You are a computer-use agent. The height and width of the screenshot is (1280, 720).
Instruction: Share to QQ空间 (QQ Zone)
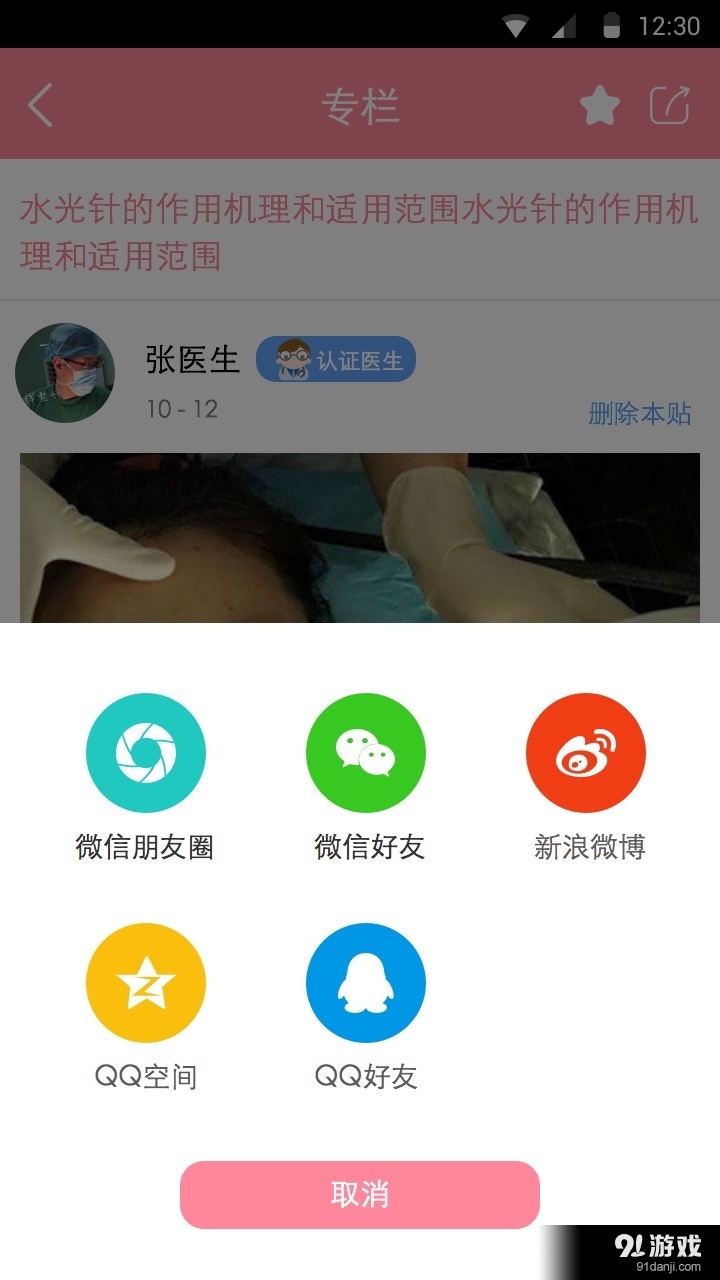(x=146, y=982)
